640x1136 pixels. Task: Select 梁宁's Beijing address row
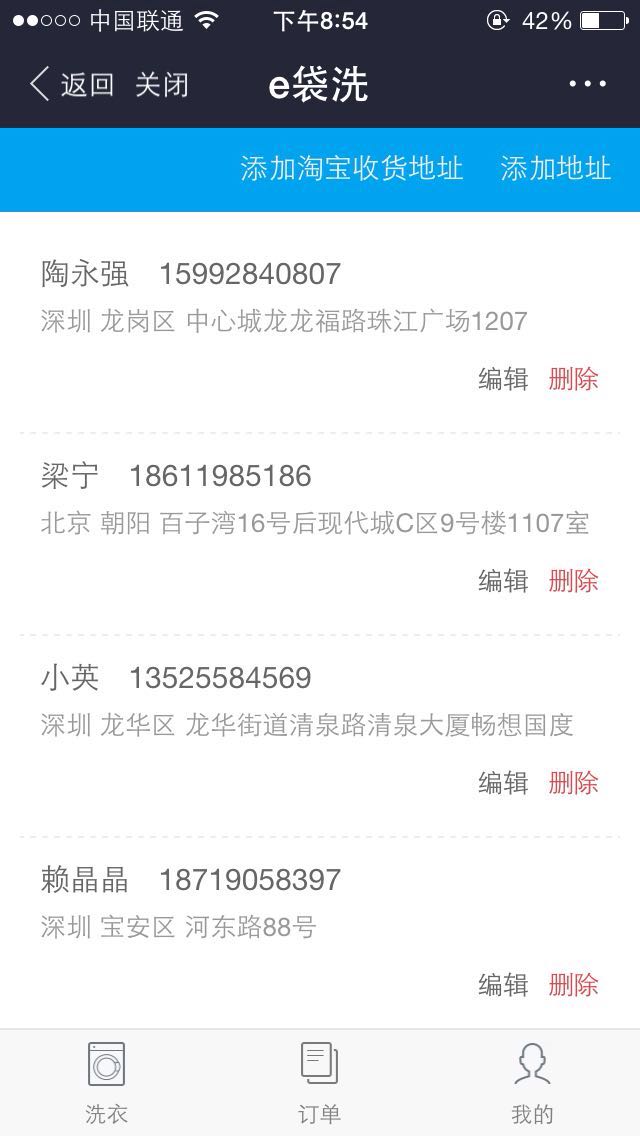(320, 534)
